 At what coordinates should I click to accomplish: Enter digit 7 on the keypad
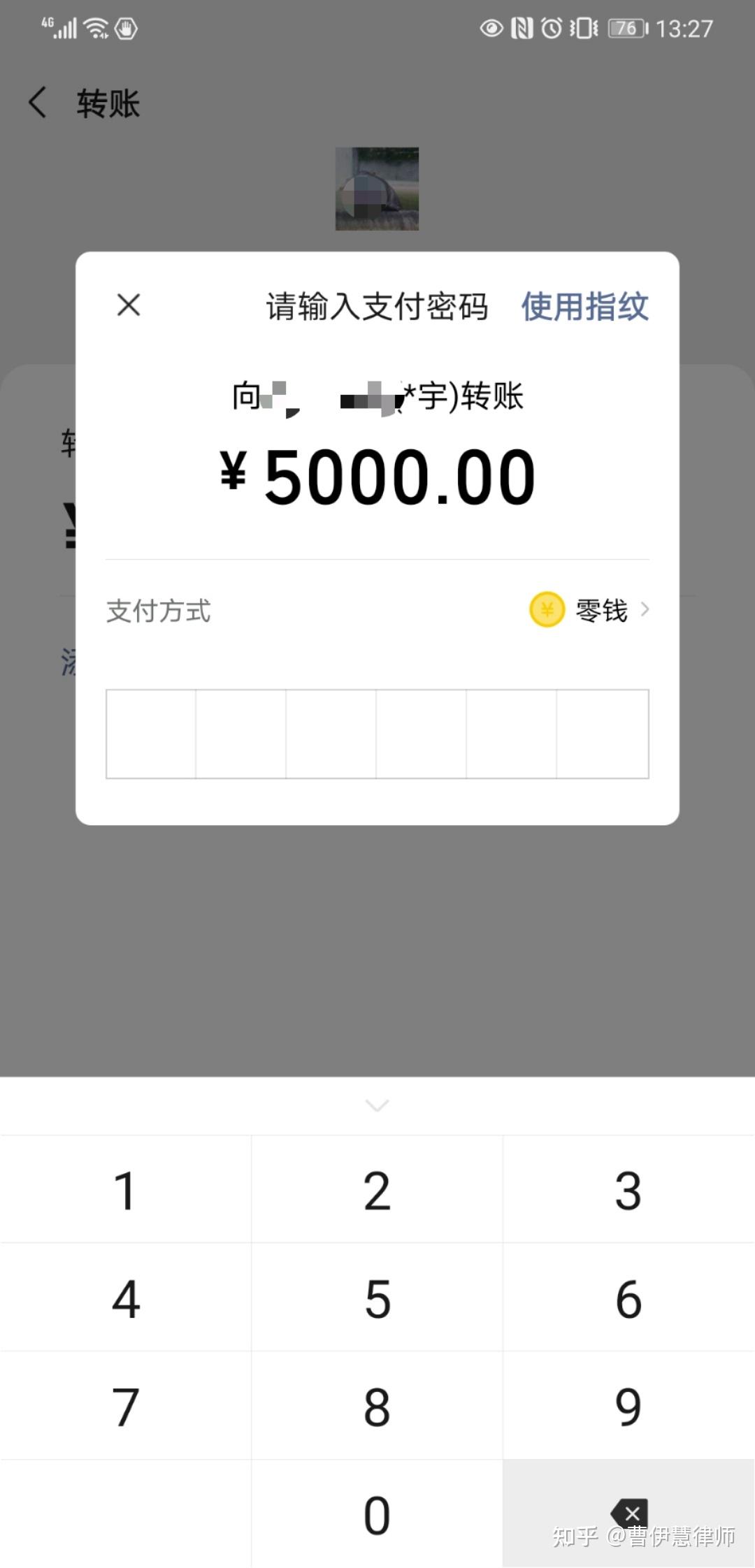(x=125, y=1407)
